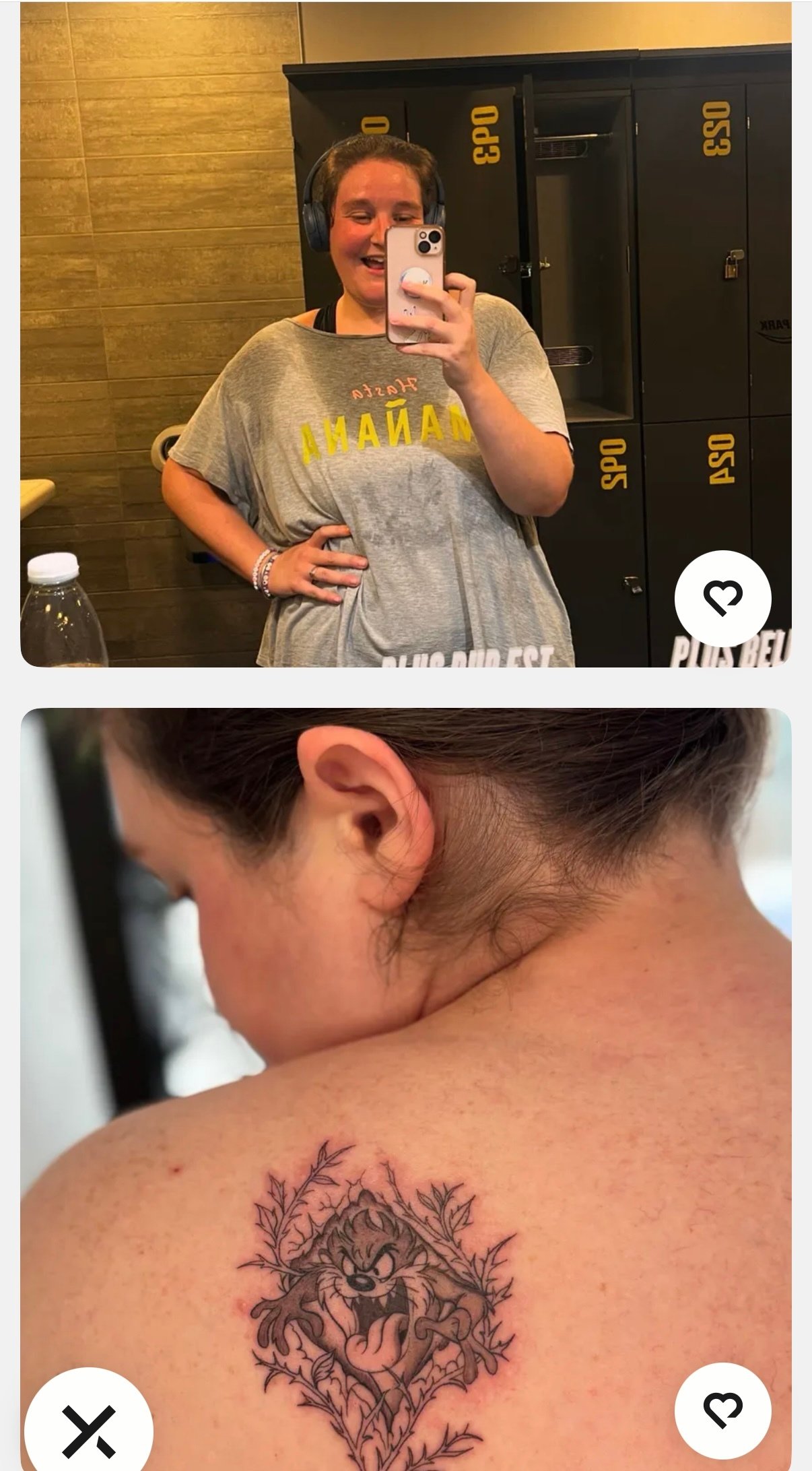Like the gym locker room selfie photo

[x=722, y=598]
